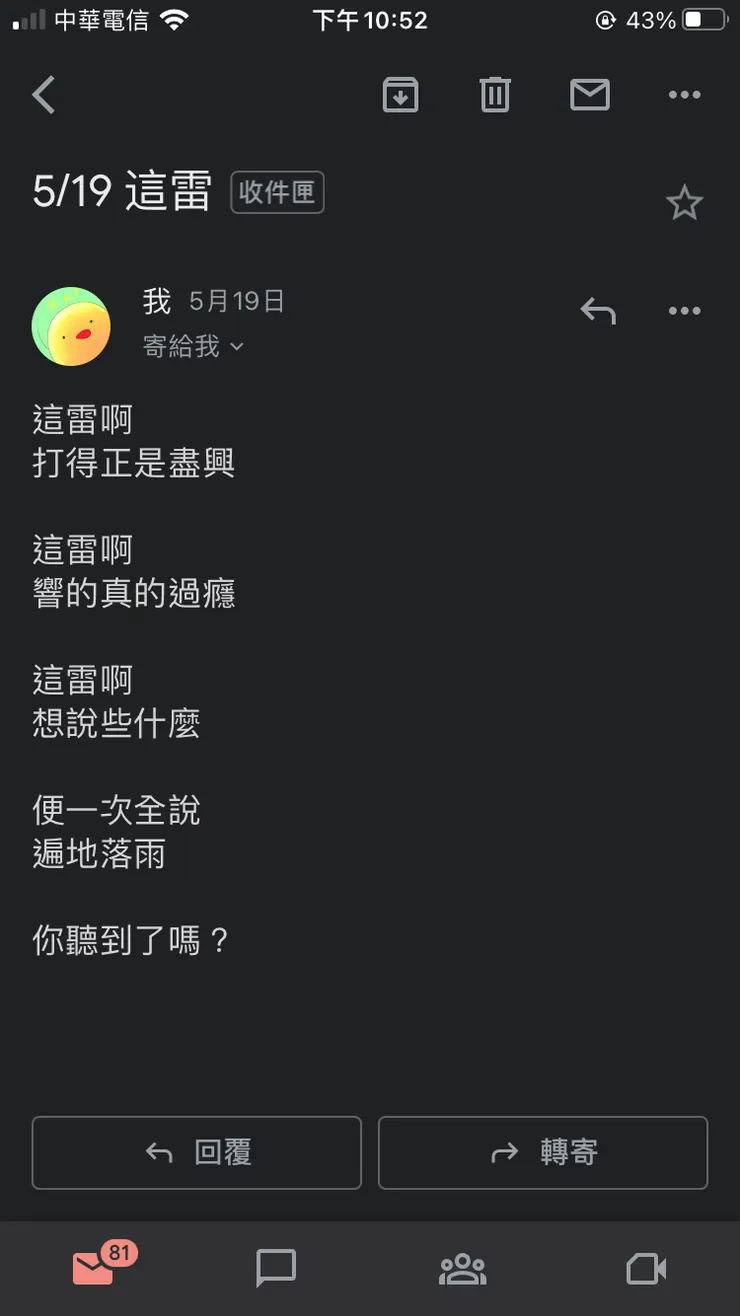The height and width of the screenshot is (1316, 740).
Task: Open the top-right three-dot overflow menu
Action: [x=684, y=95]
